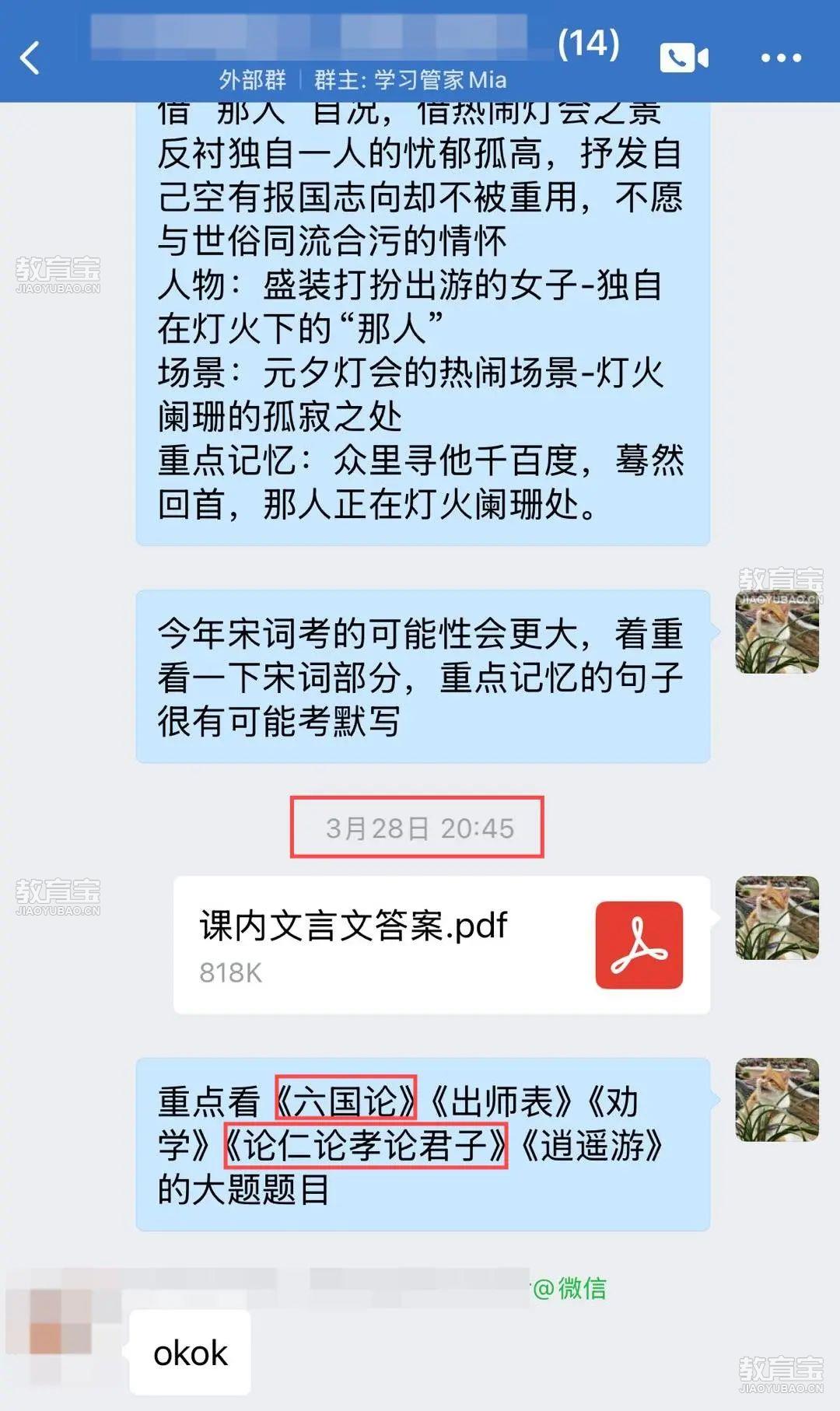Start a voice or video call

[684, 58]
